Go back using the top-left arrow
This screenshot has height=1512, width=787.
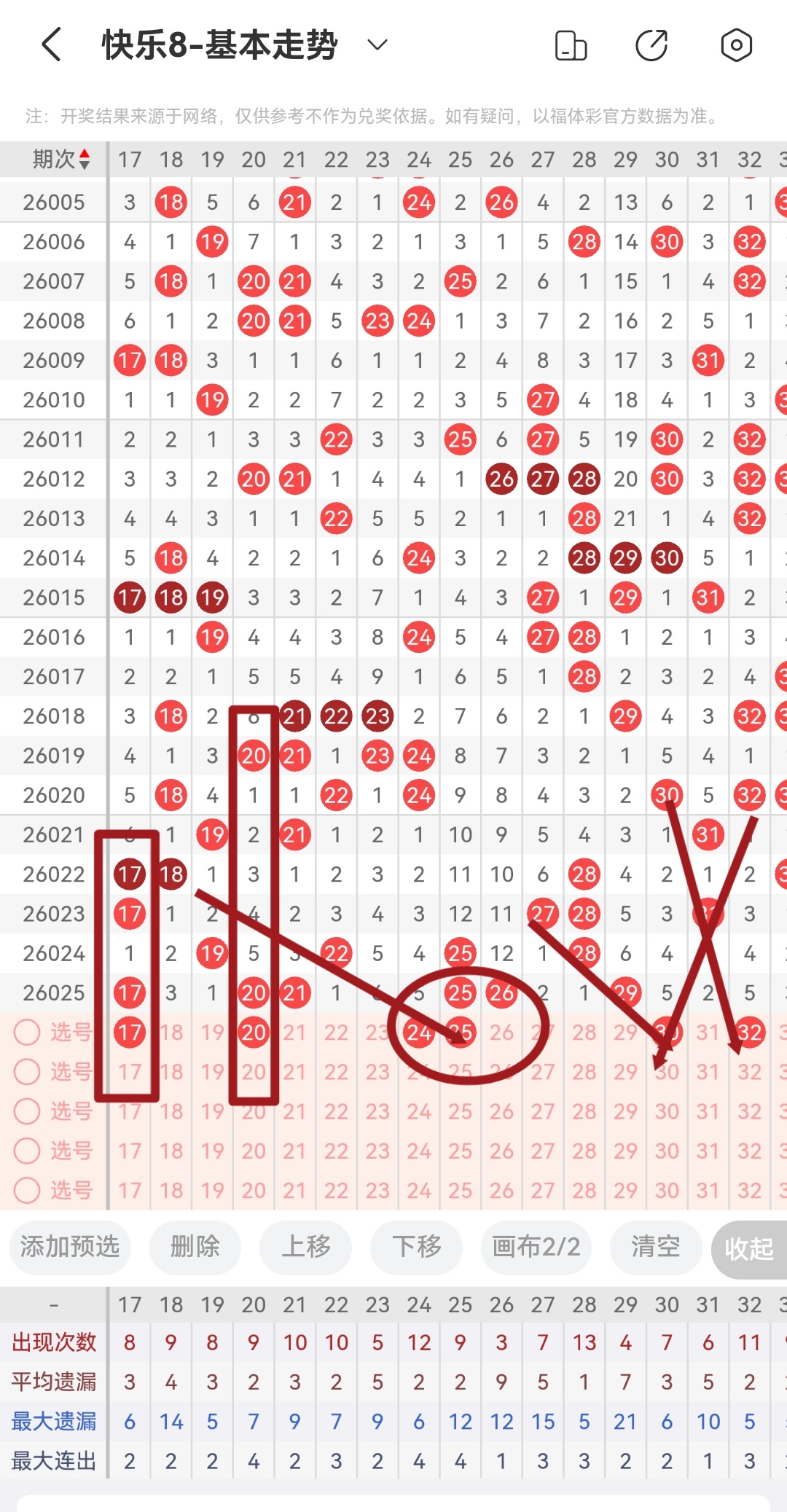click(51, 44)
